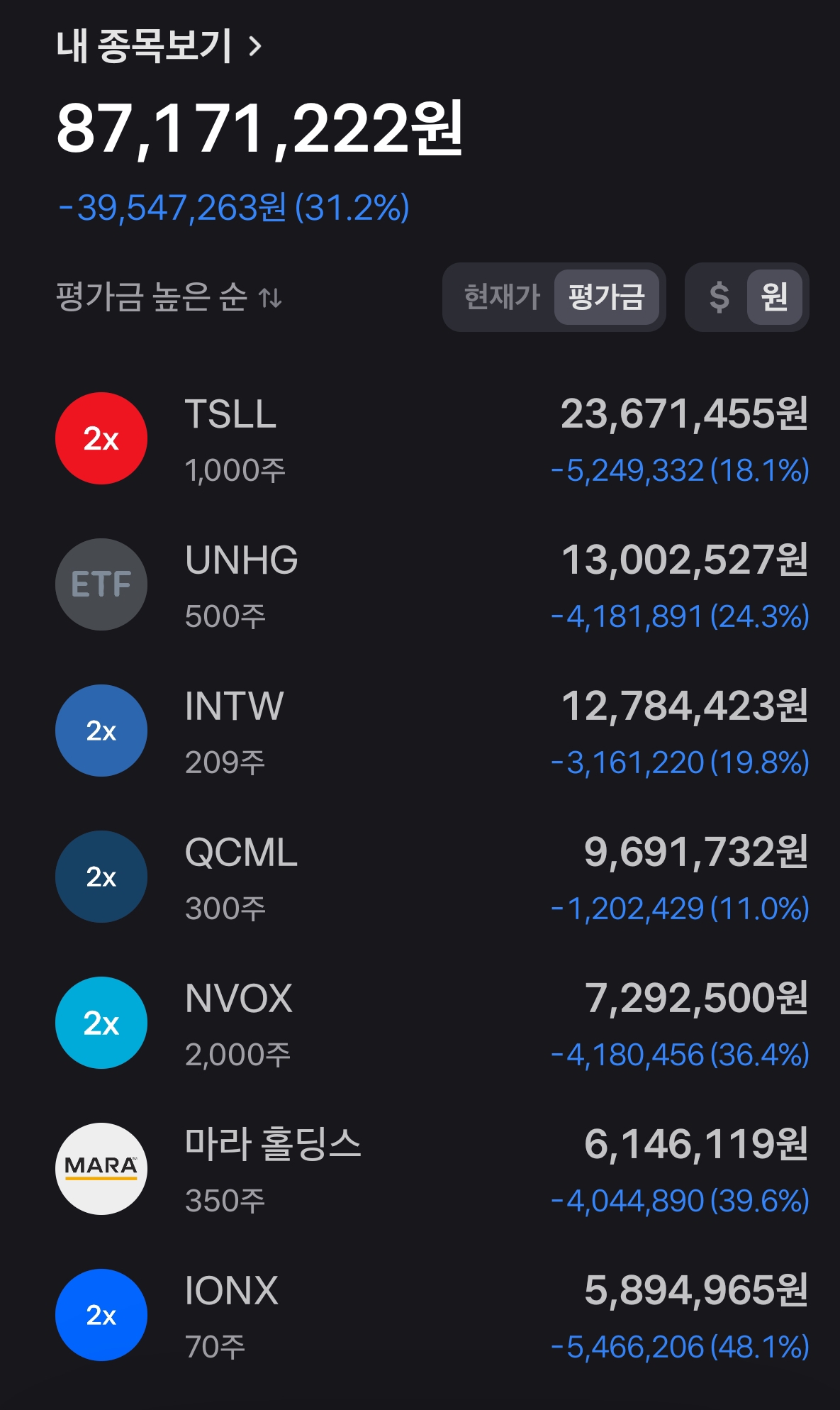
Task: Select the 평가금 segment
Action: pyautogui.click(x=606, y=297)
